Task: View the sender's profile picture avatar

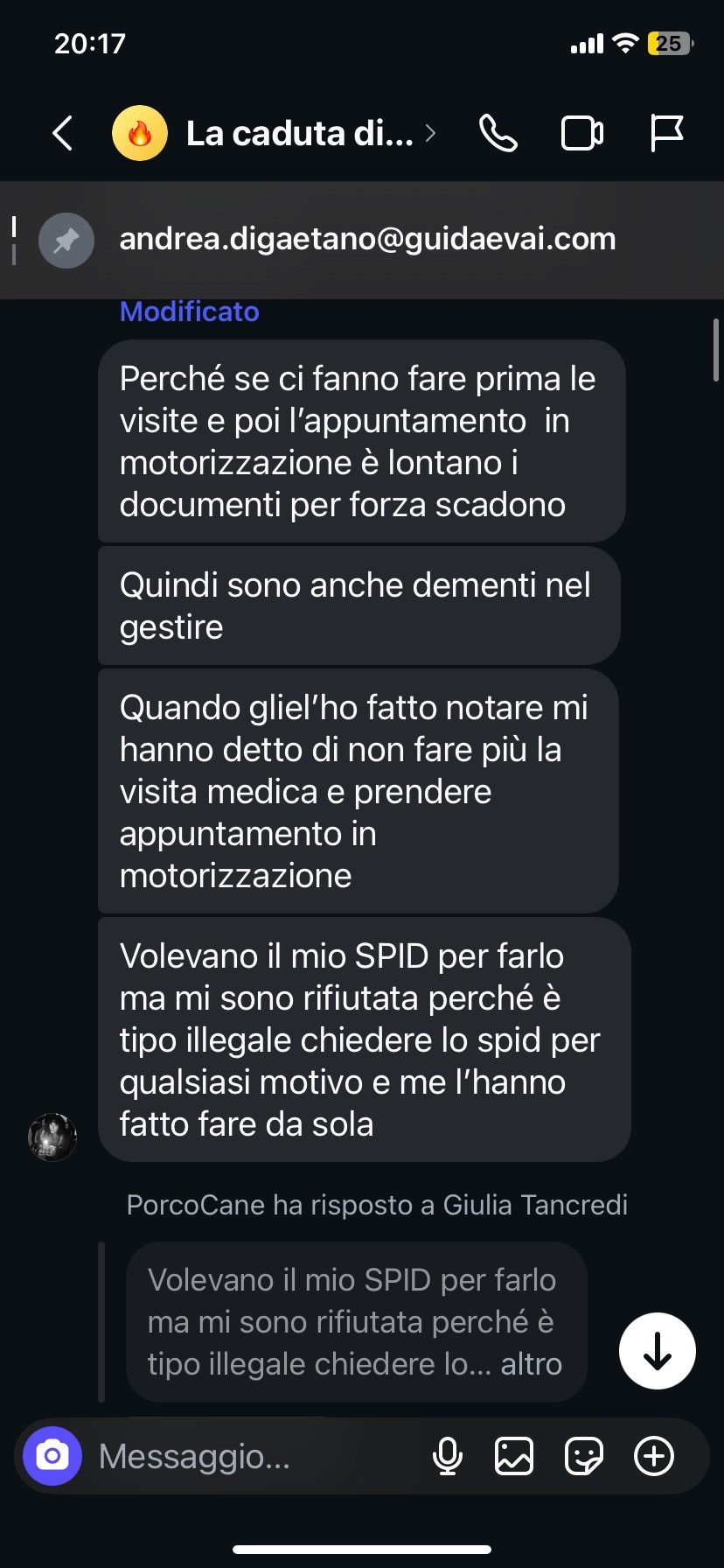Action: (x=52, y=1137)
